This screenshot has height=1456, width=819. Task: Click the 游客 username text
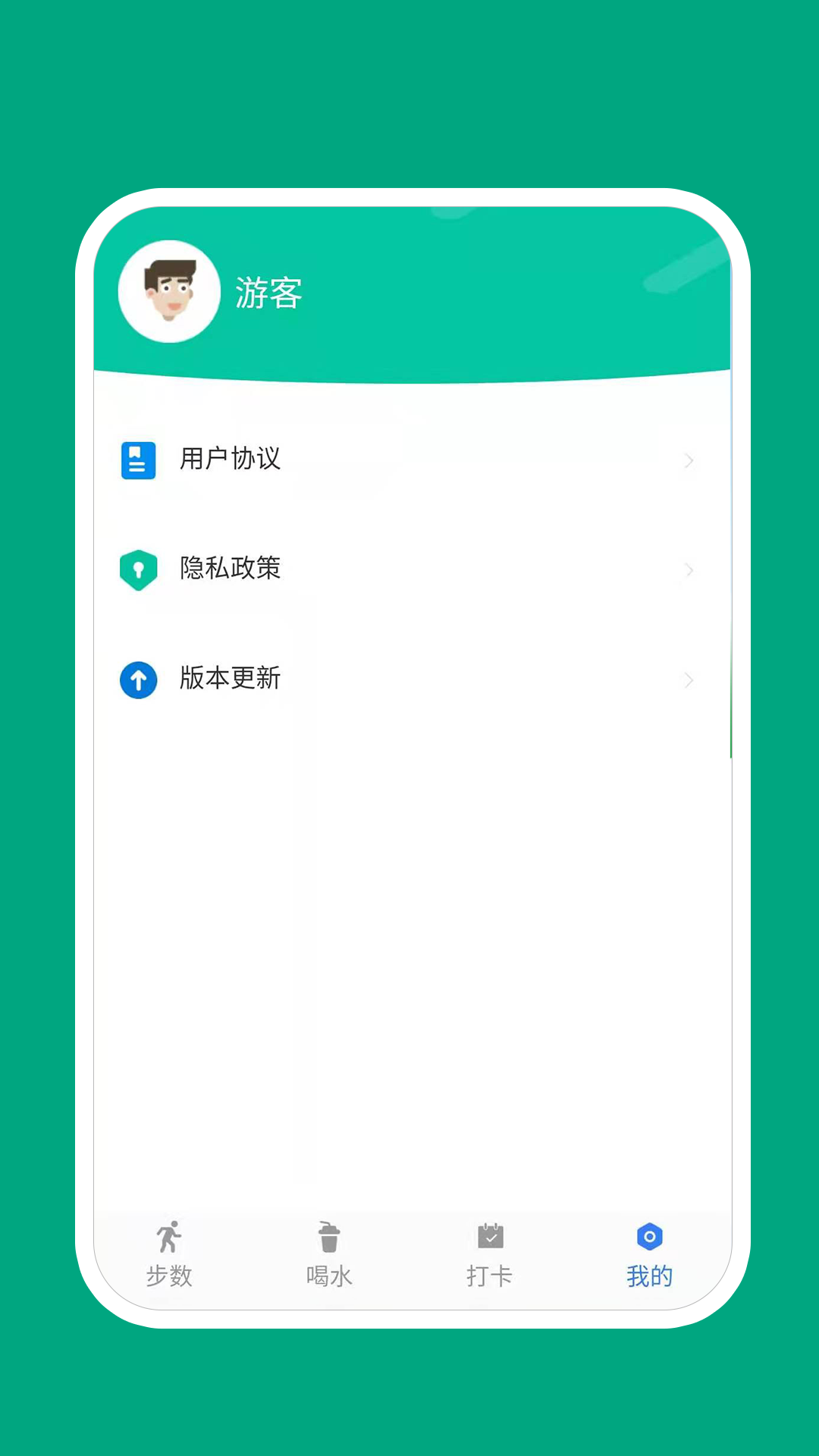click(268, 293)
